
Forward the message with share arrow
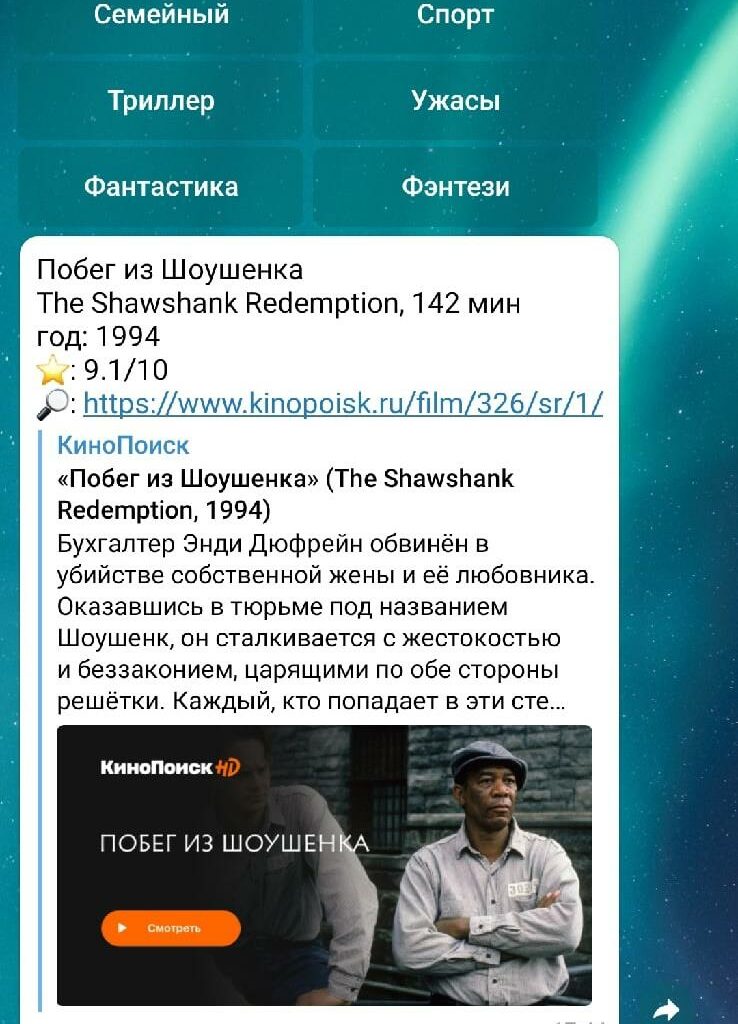pyautogui.click(x=667, y=1009)
